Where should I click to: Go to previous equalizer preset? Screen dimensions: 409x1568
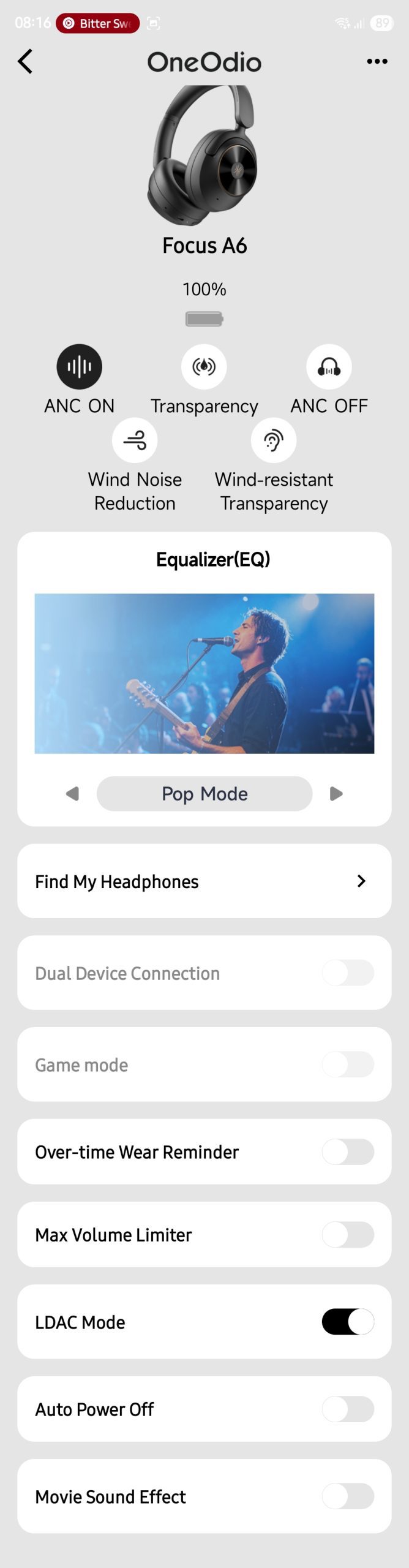click(x=72, y=794)
